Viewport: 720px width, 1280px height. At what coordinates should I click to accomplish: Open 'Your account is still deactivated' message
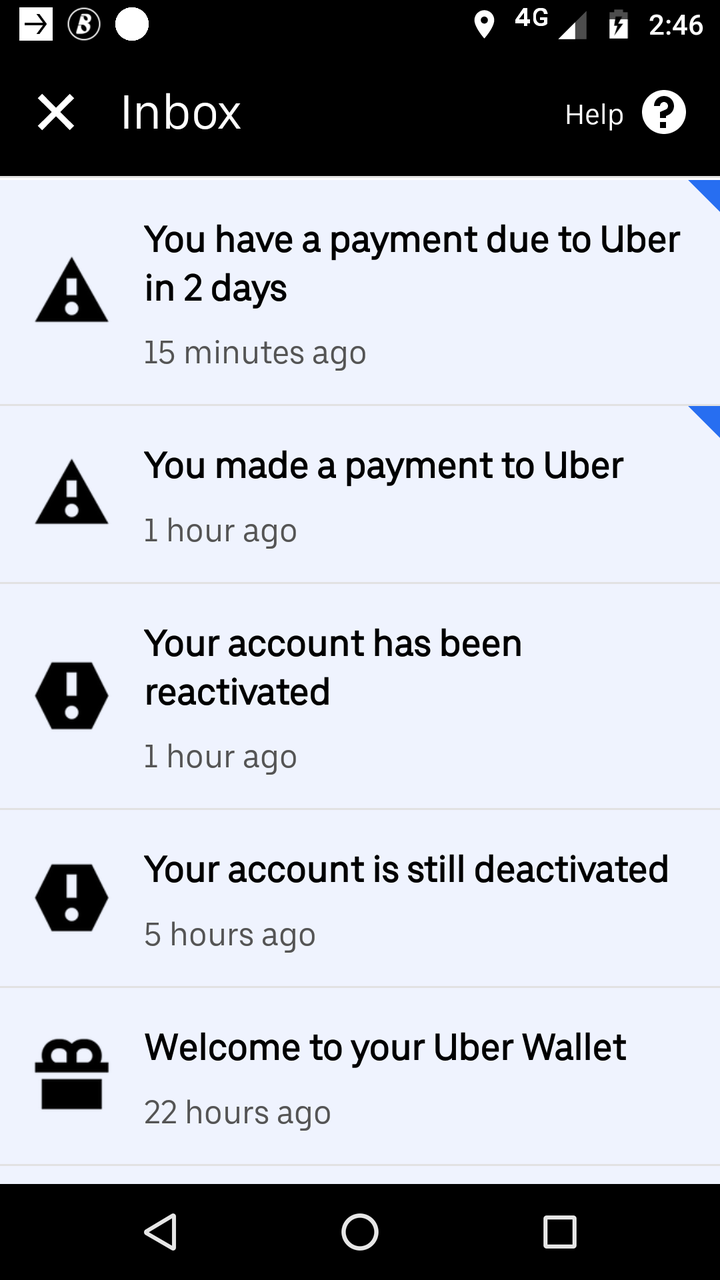(360, 899)
